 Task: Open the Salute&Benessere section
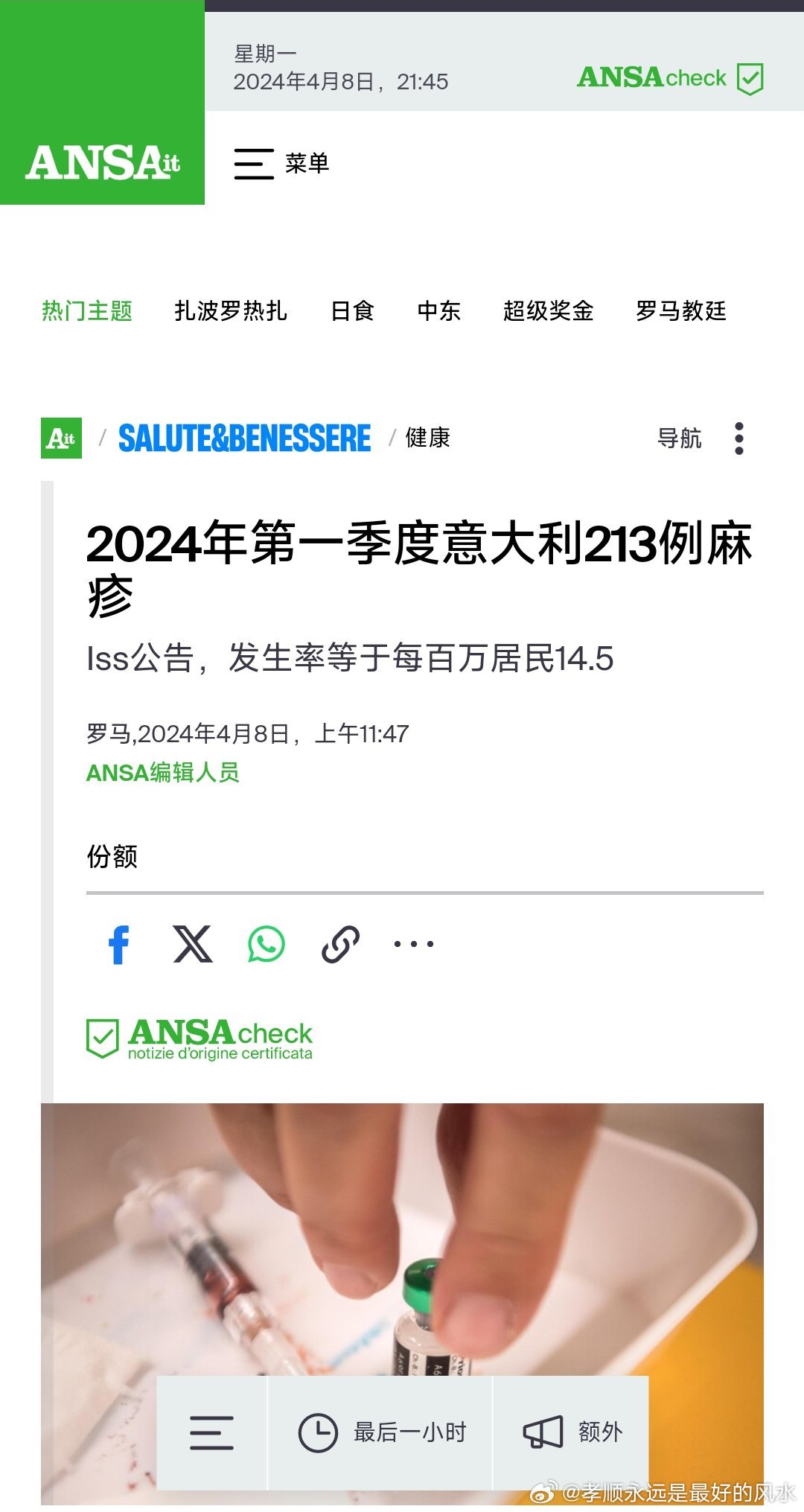coord(244,438)
